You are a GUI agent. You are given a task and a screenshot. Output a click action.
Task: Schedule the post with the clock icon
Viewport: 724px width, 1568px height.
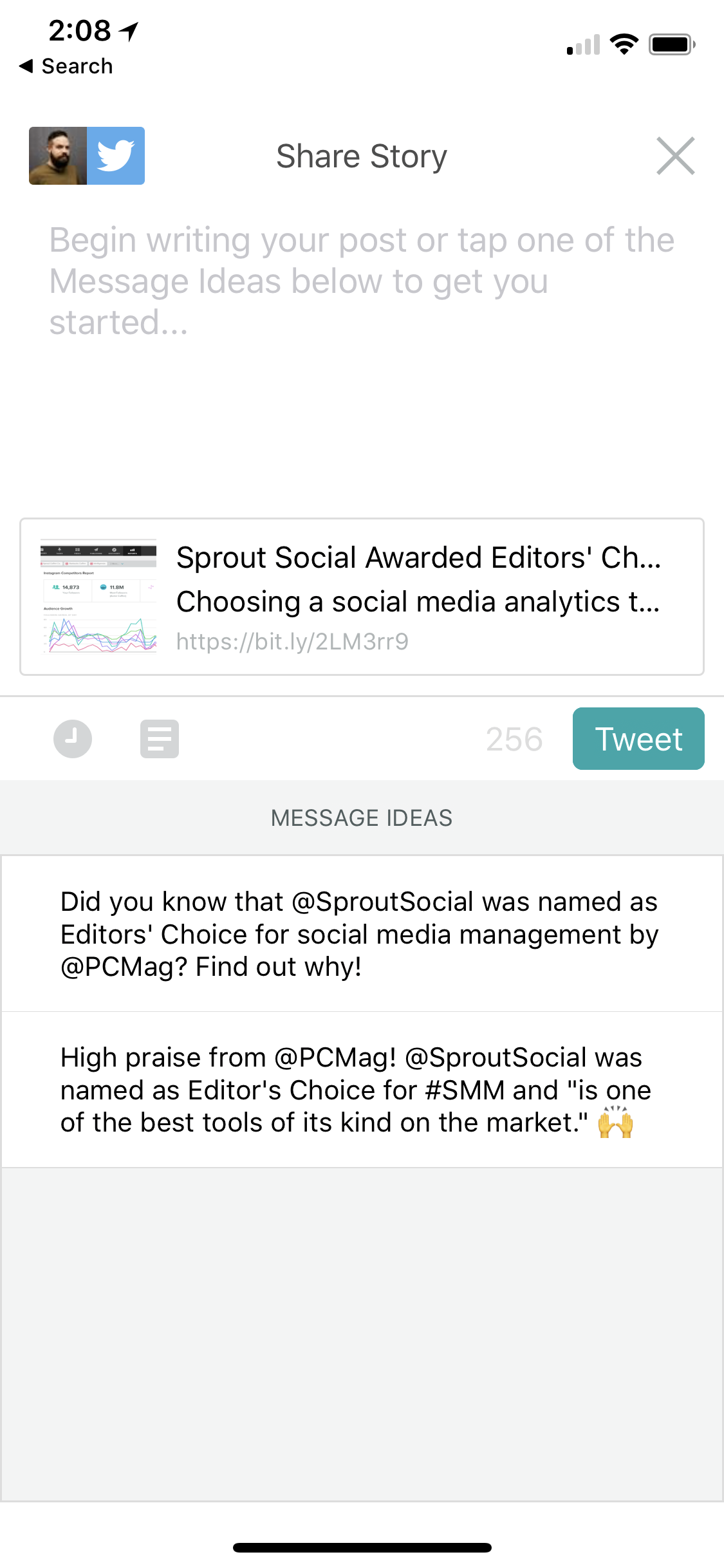[x=73, y=738]
